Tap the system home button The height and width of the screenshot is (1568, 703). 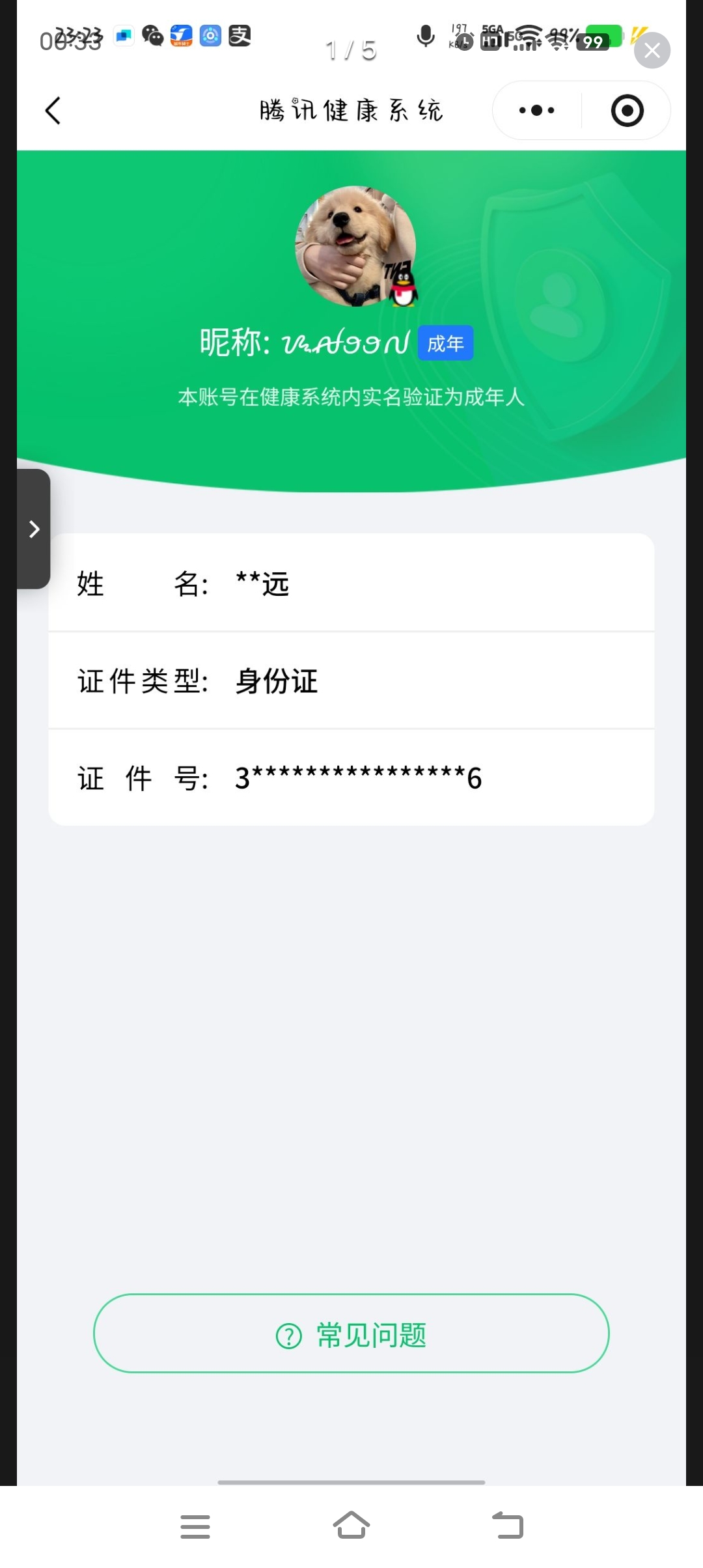click(x=351, y=1526)
